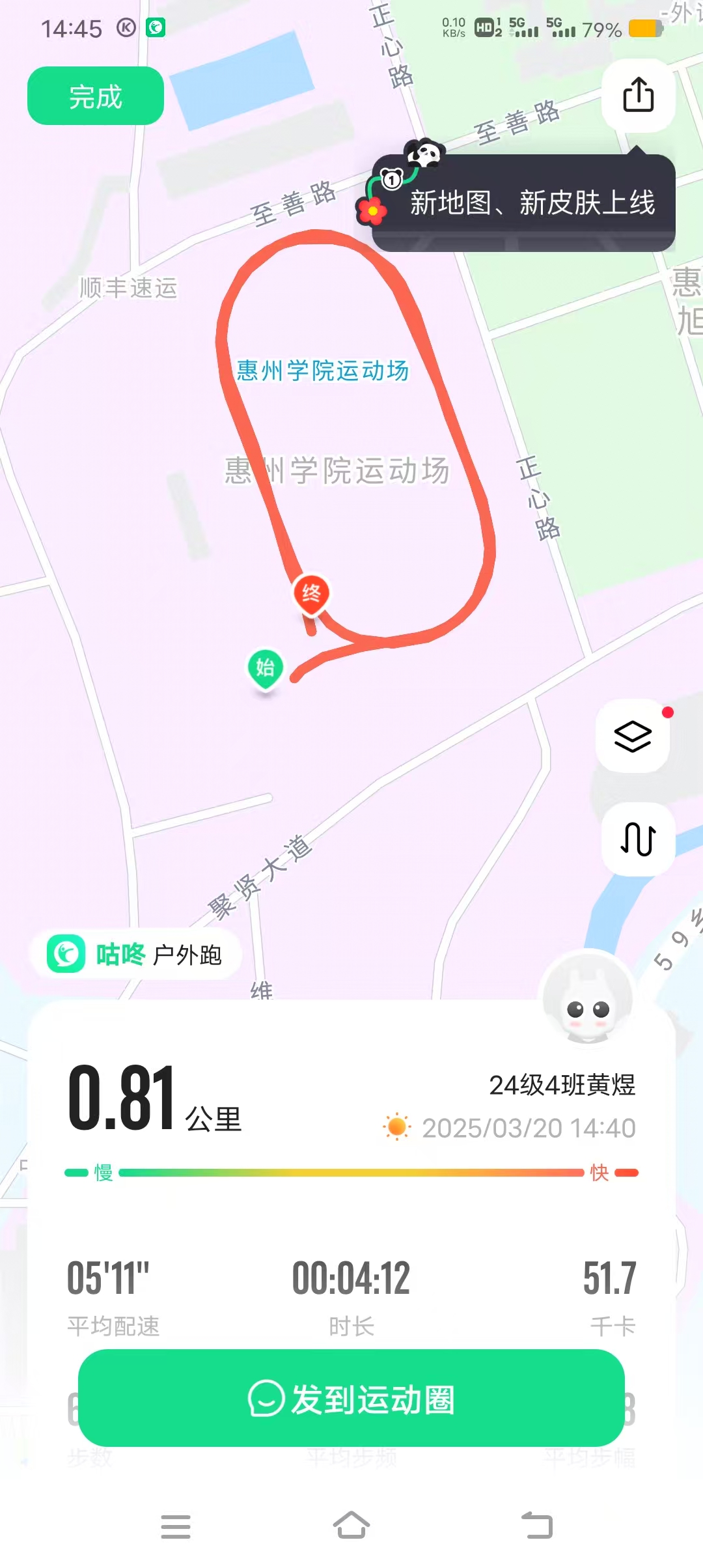Open the map layers button
Screen dimensions: 703x1568
(633, 736)
